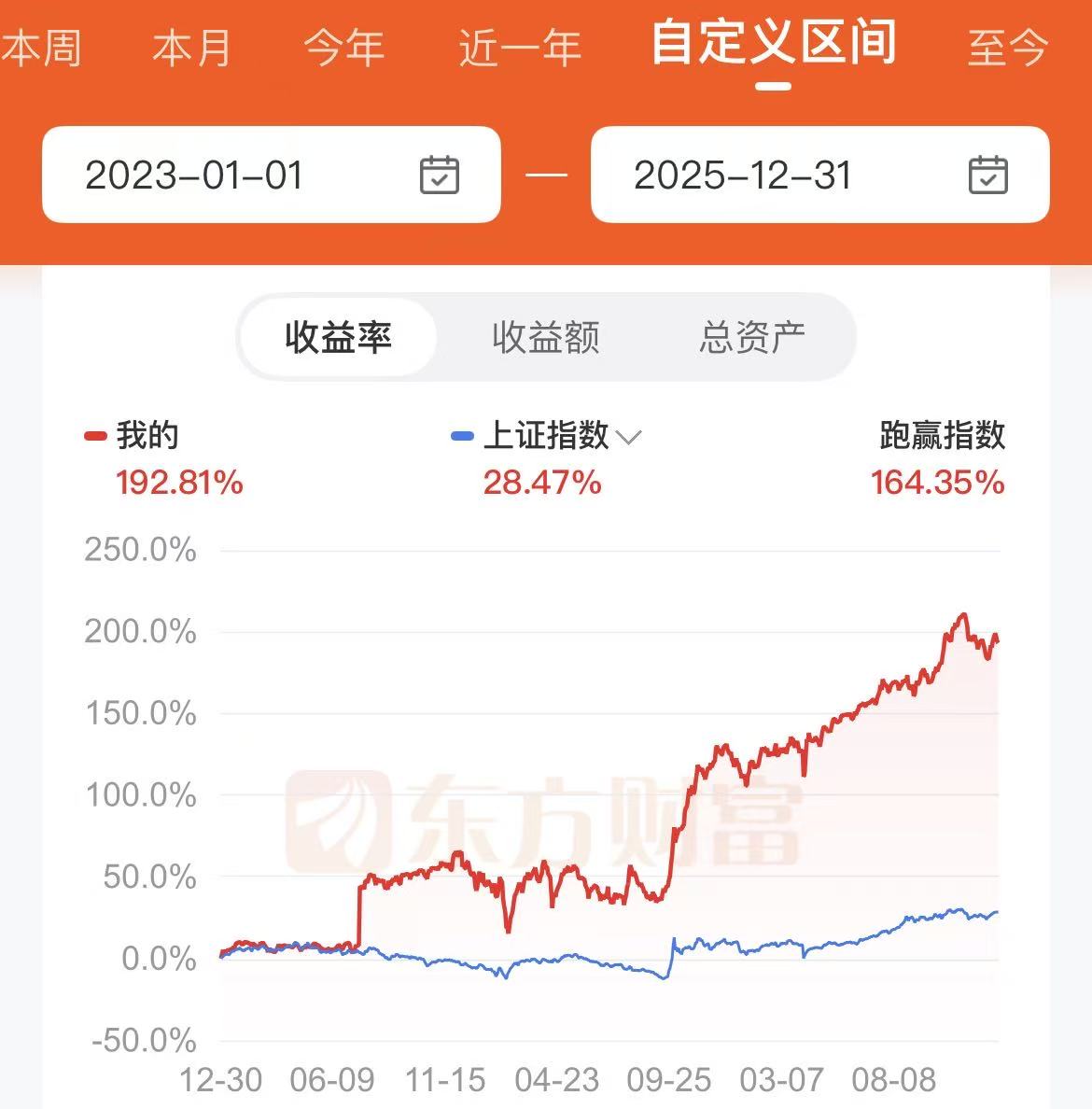Change the end date 2025-12-31
Viewport: 1092px width, 1109px height.
[819, 175]
